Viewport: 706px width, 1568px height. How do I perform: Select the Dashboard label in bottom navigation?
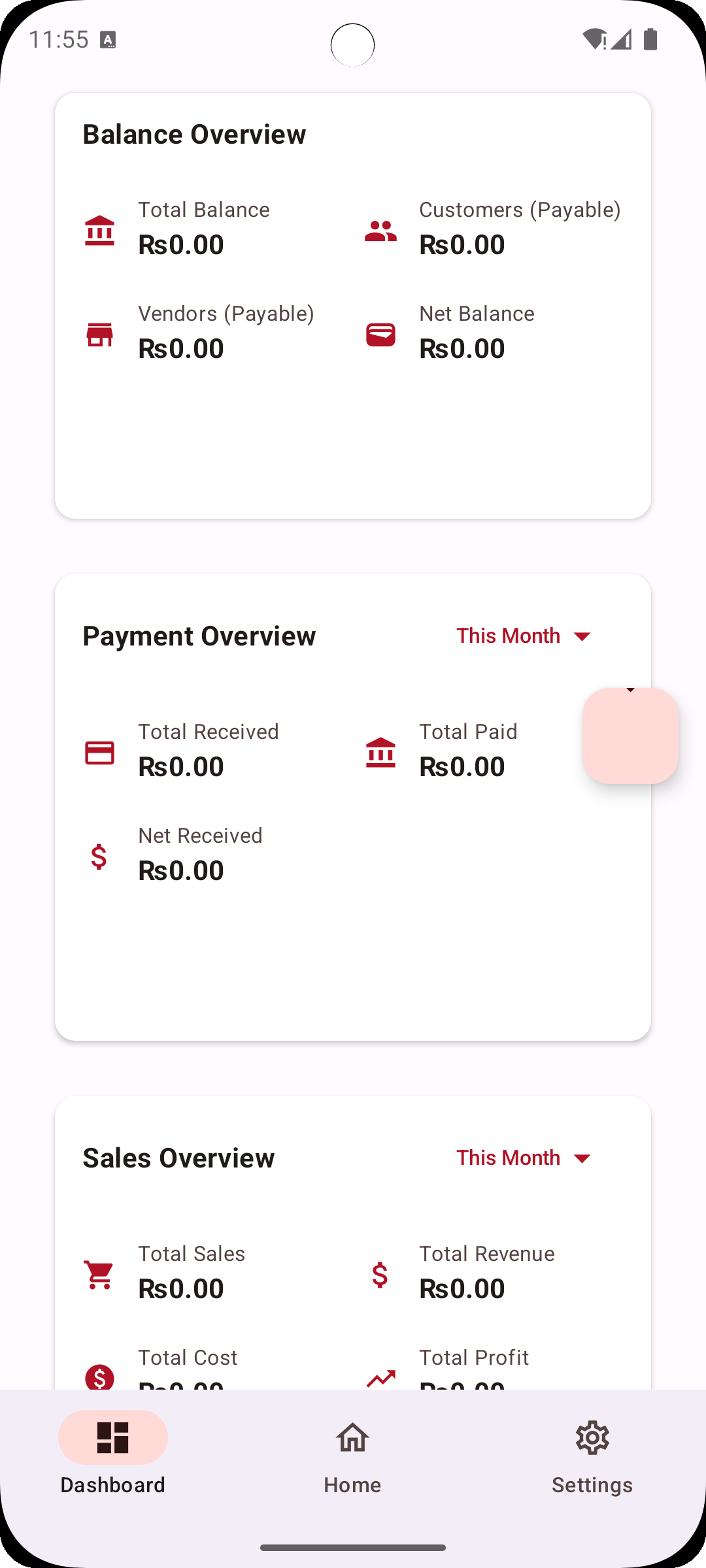point(112,1484)
